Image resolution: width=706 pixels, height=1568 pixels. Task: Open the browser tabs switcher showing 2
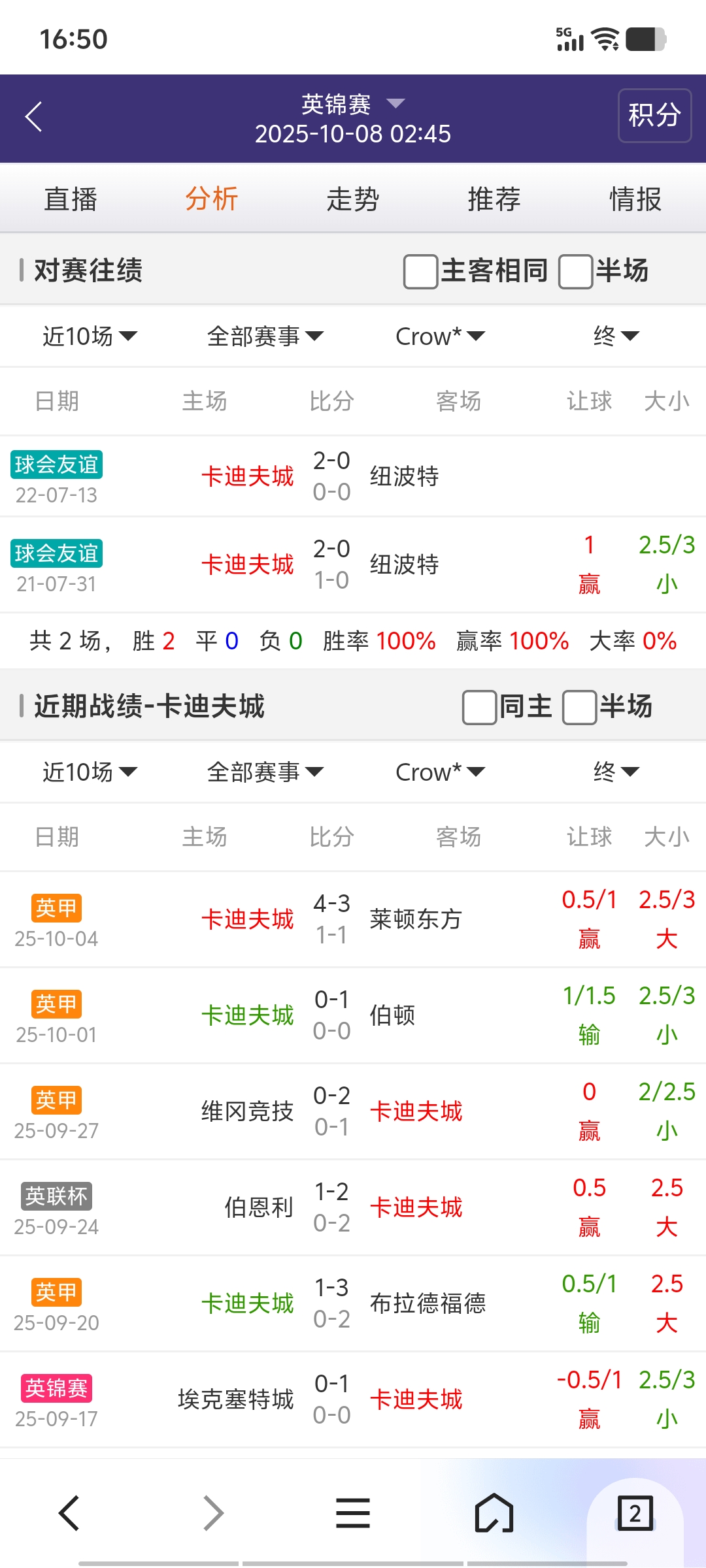pyautogui.click(x=635, y=1513)
